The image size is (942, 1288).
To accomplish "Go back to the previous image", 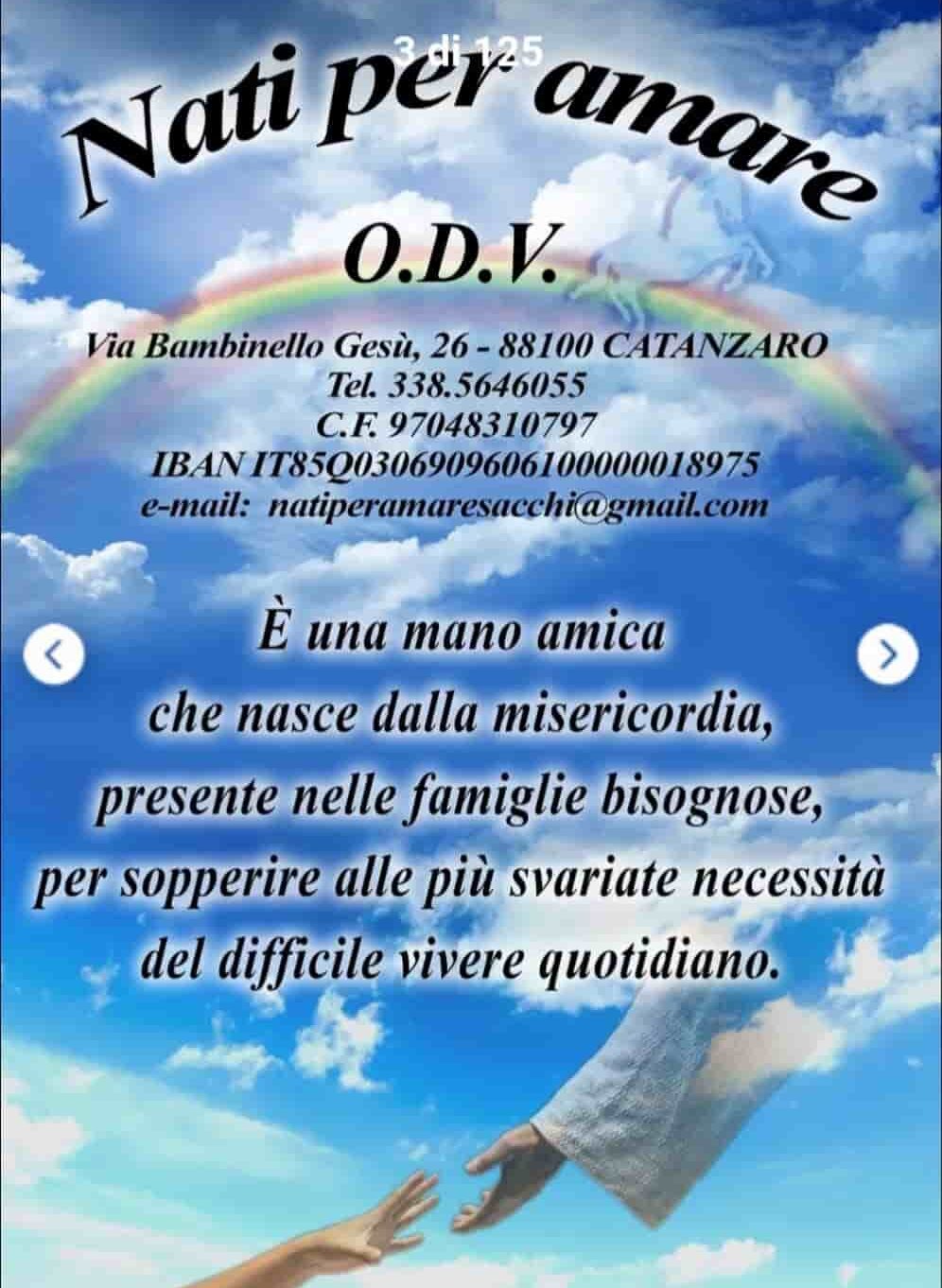I will click(55, 653).
